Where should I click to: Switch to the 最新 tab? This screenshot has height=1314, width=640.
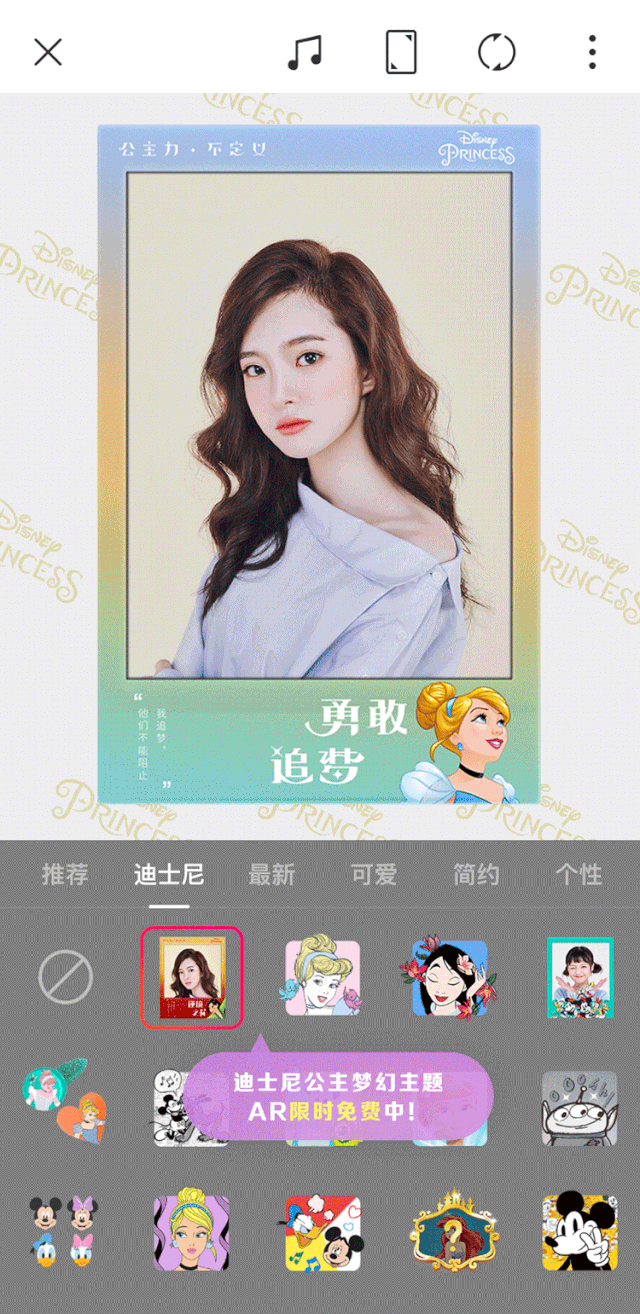271,875
